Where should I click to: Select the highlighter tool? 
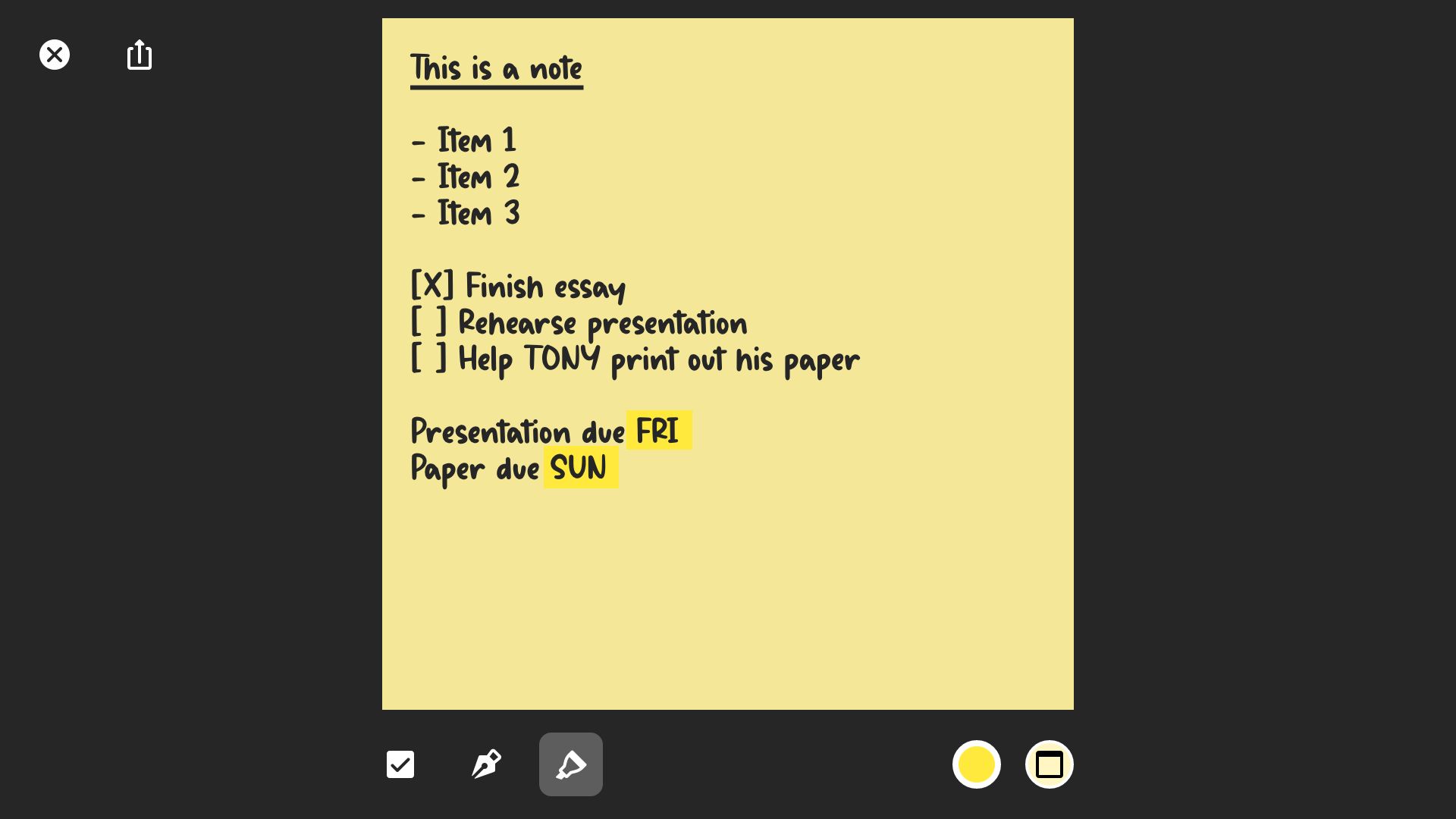[571, 764]
